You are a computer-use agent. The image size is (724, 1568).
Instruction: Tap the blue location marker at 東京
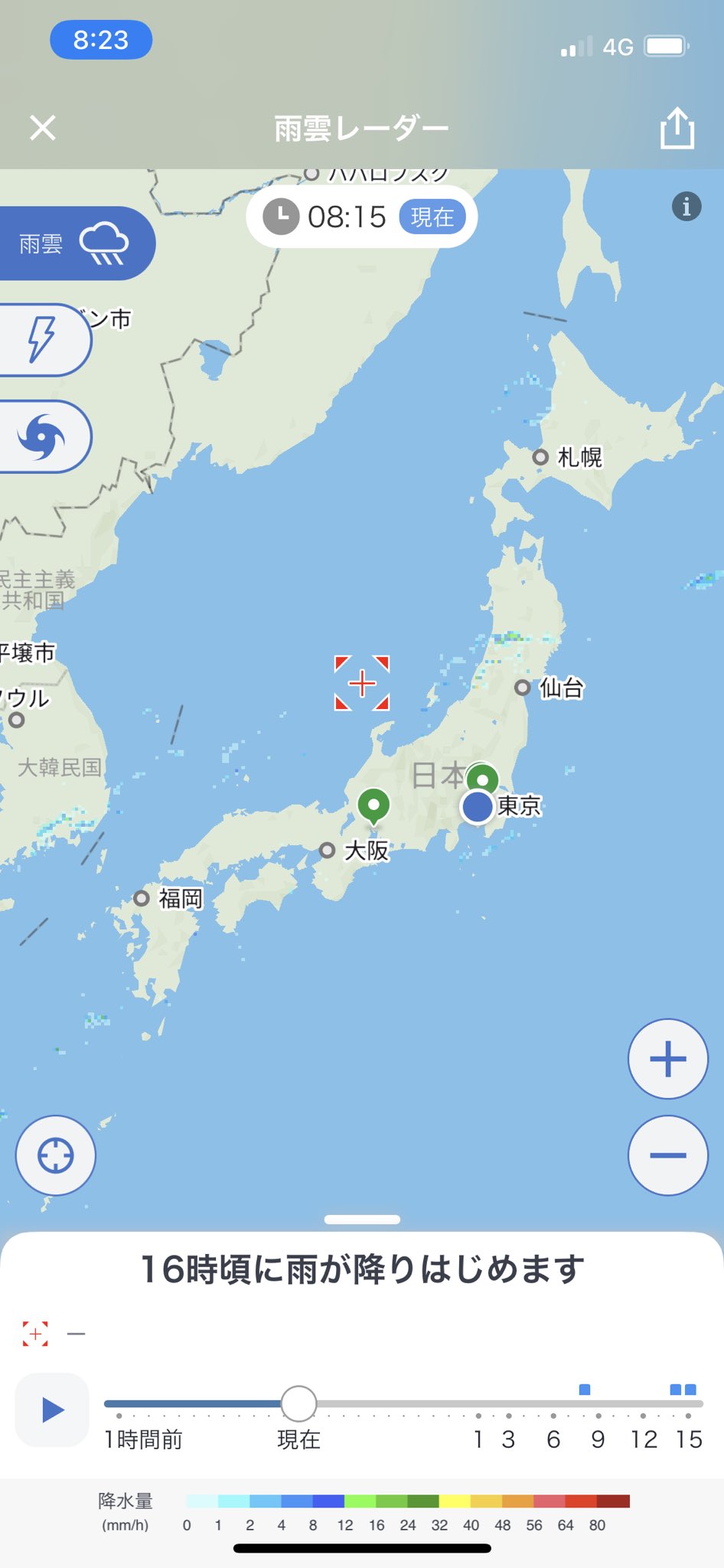(x=478, y=807)
